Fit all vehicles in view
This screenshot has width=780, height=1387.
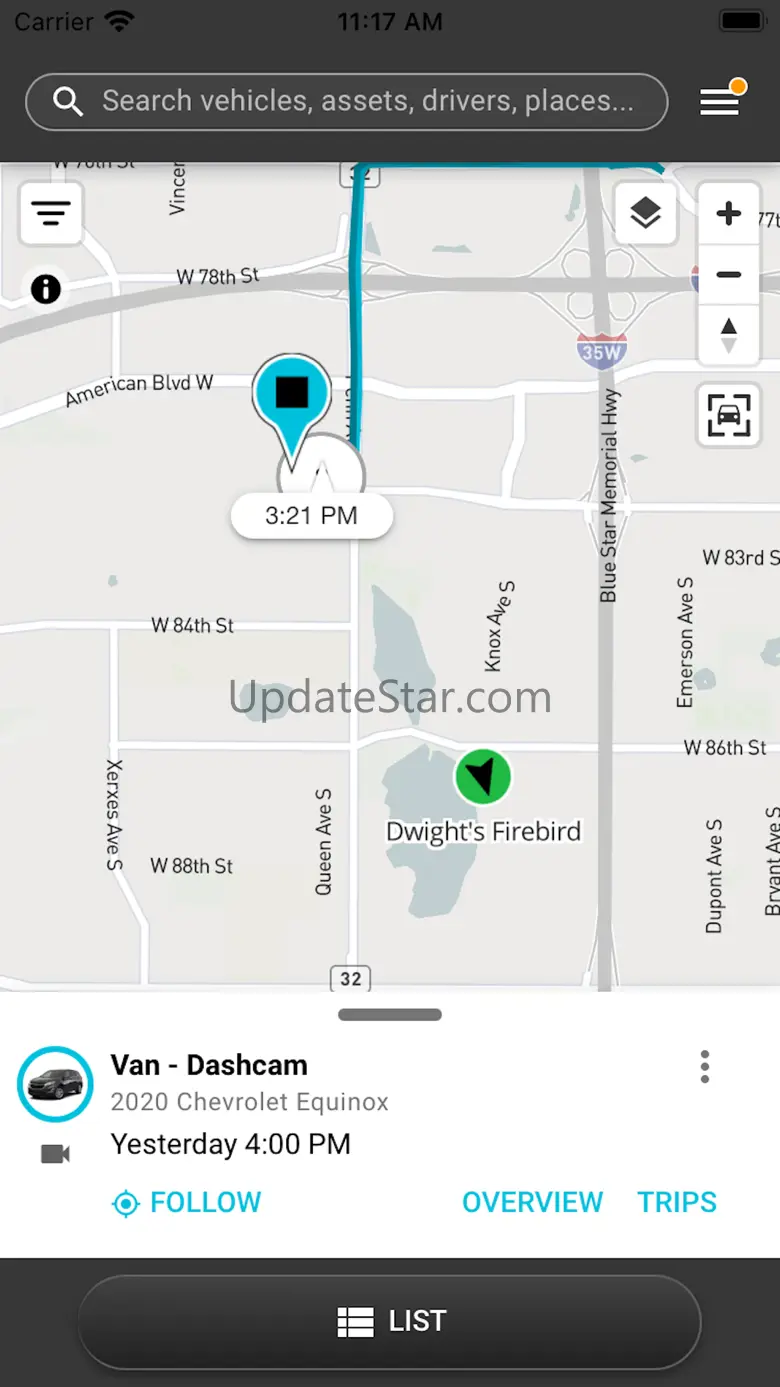pos(729,415)
